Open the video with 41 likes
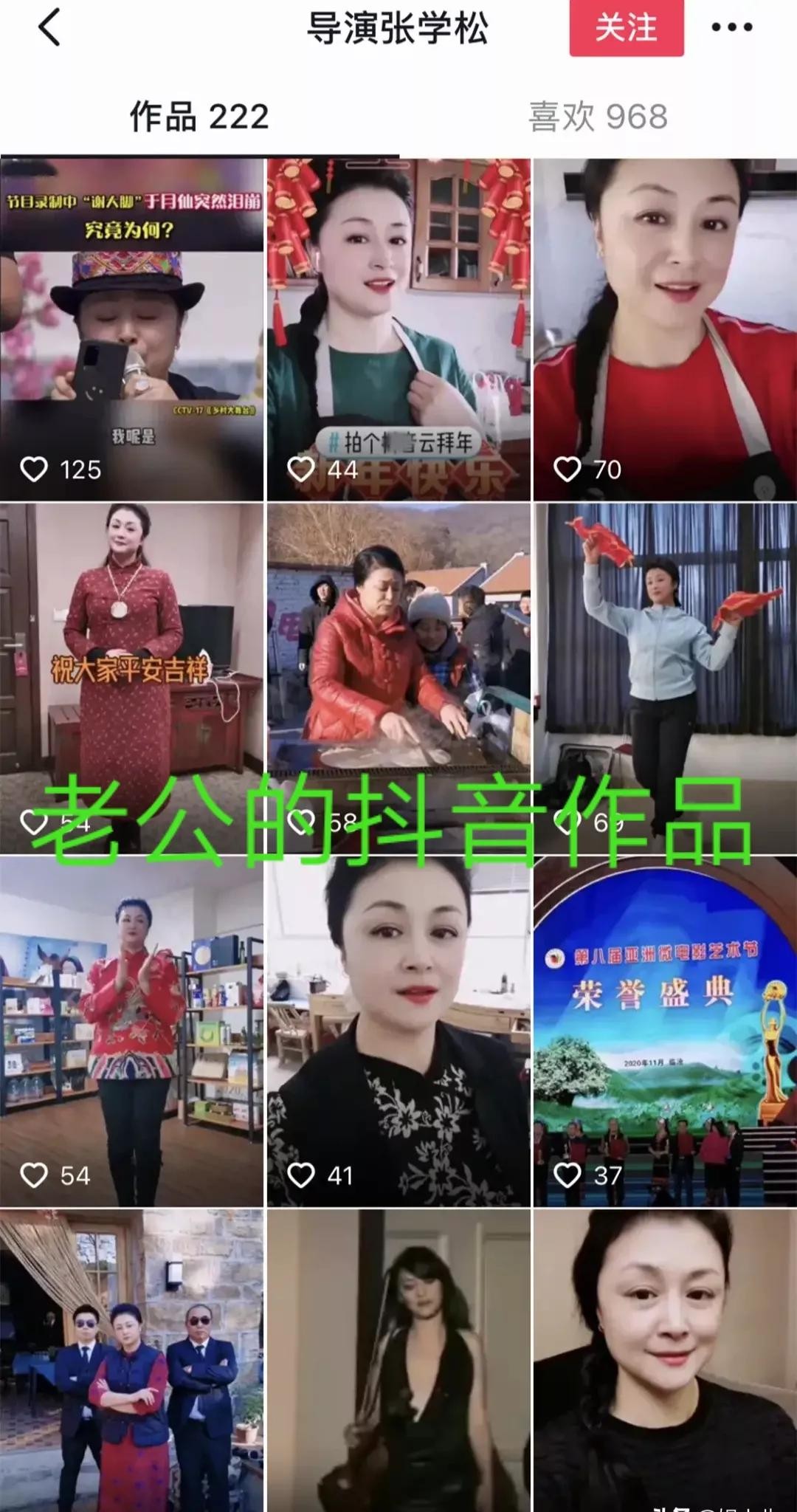The image size is (797, 1512). click(398, 1031)
